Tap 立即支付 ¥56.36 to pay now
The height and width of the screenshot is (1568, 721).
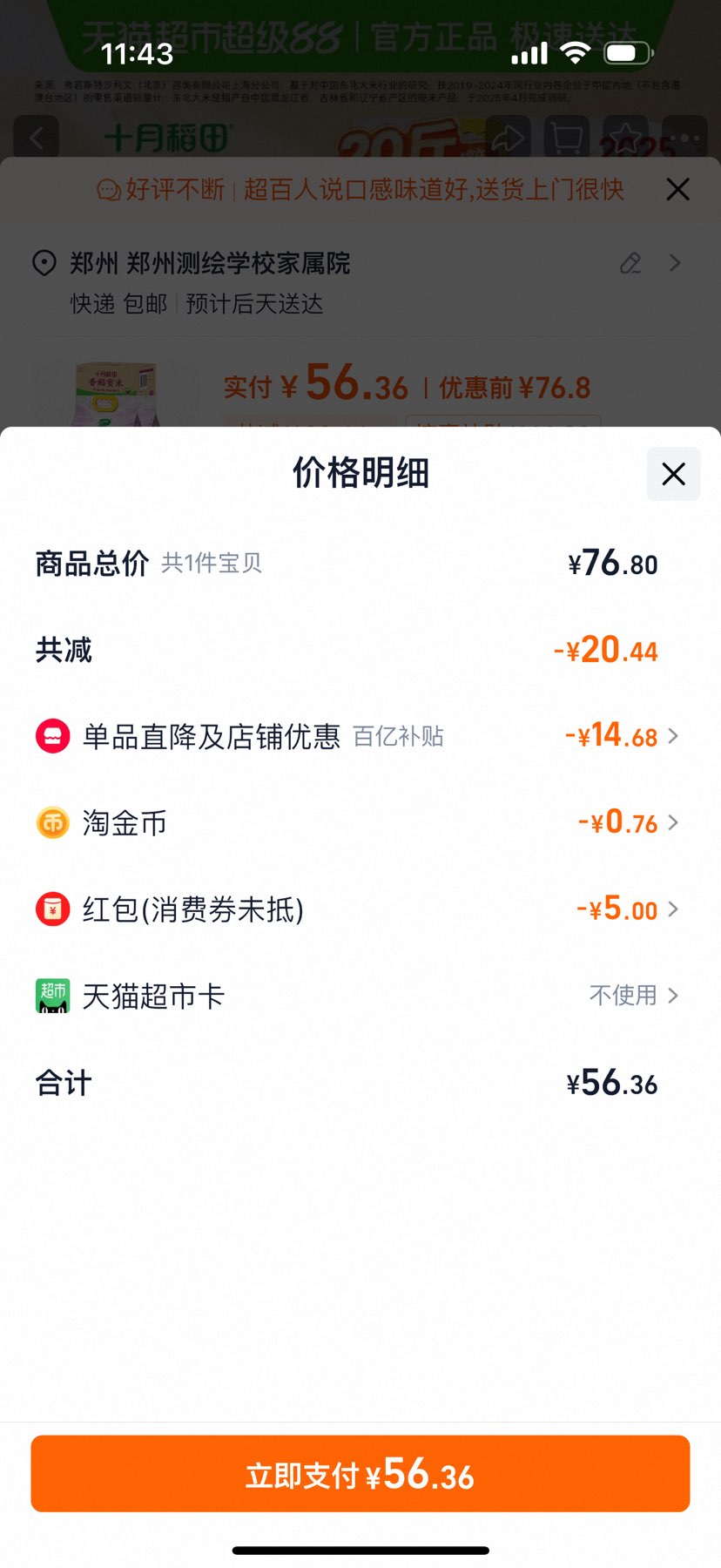tap(360, 1473)
